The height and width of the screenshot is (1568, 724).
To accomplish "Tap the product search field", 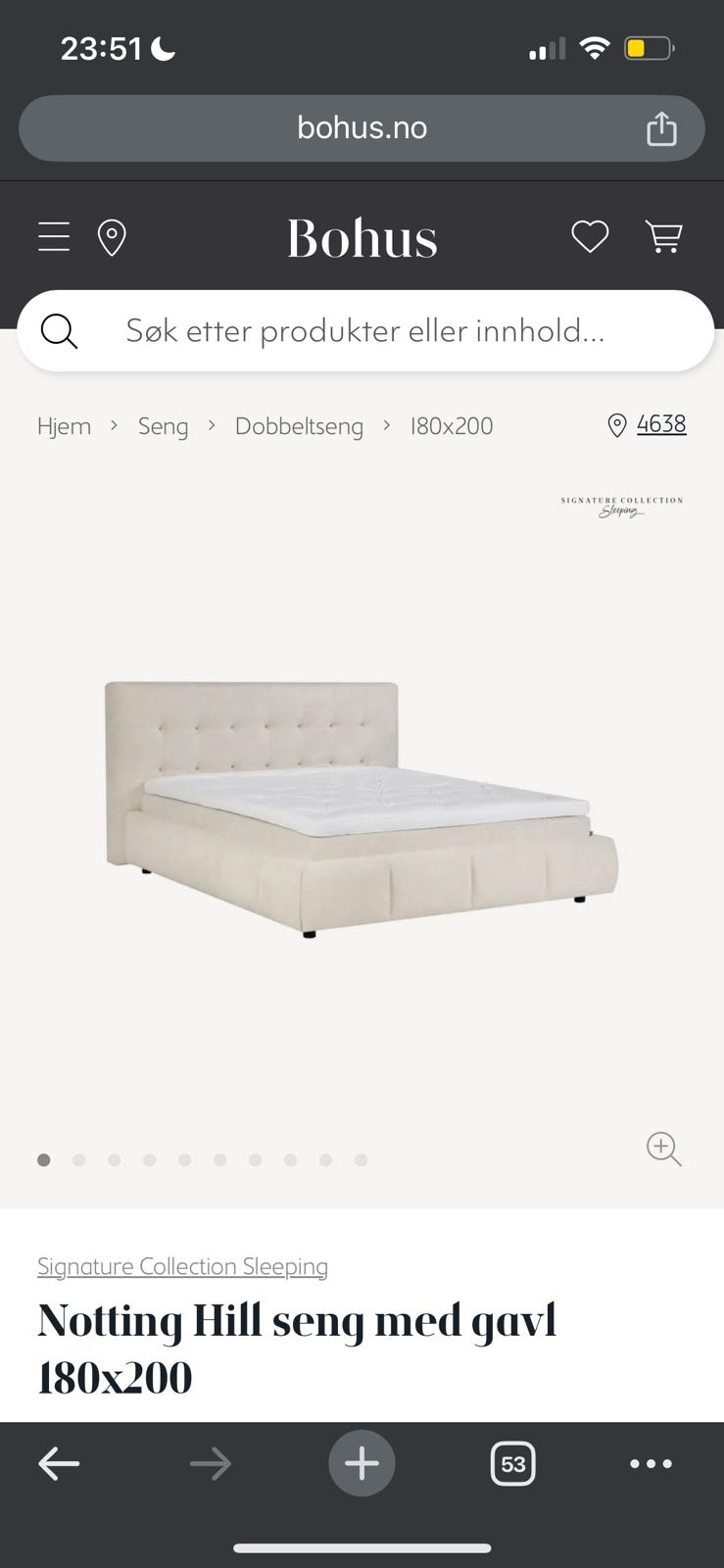I will (x=364, y=331).
